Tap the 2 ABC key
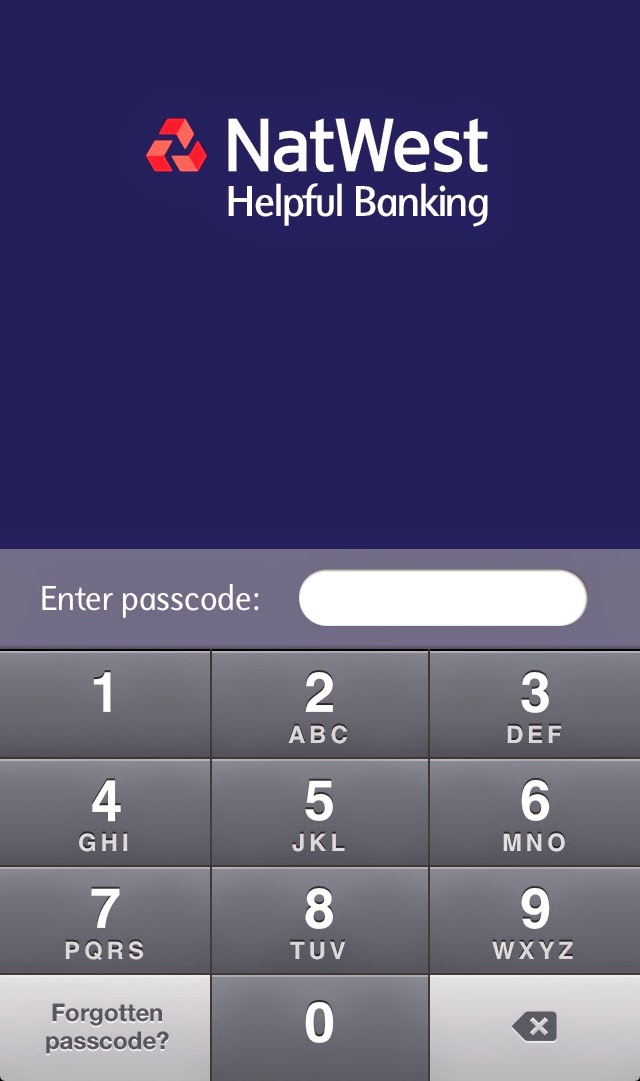Image resolution: width=640 pixels, height=1081 pixels. (x=319, y=704)
